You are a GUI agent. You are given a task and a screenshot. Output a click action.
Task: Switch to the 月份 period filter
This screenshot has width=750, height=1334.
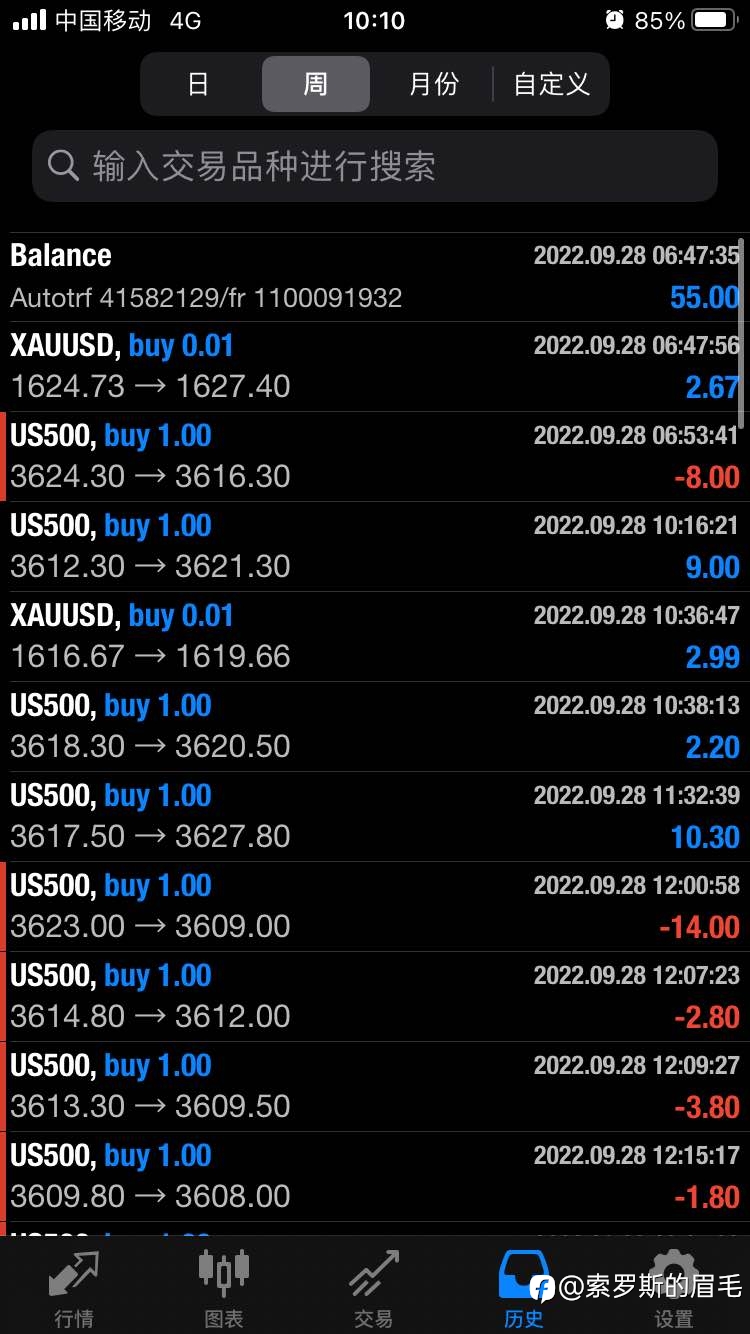(433, 84)
